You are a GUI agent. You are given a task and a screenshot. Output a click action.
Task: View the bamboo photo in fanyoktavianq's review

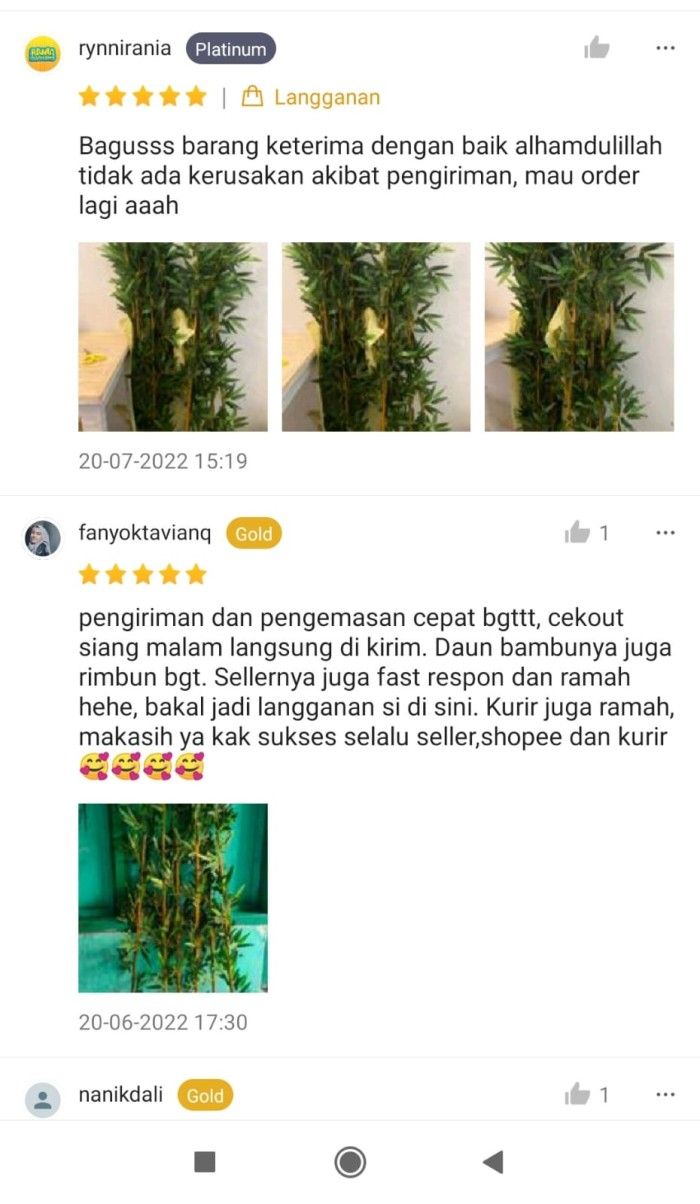pyautogui.click(x=173, y=898)
